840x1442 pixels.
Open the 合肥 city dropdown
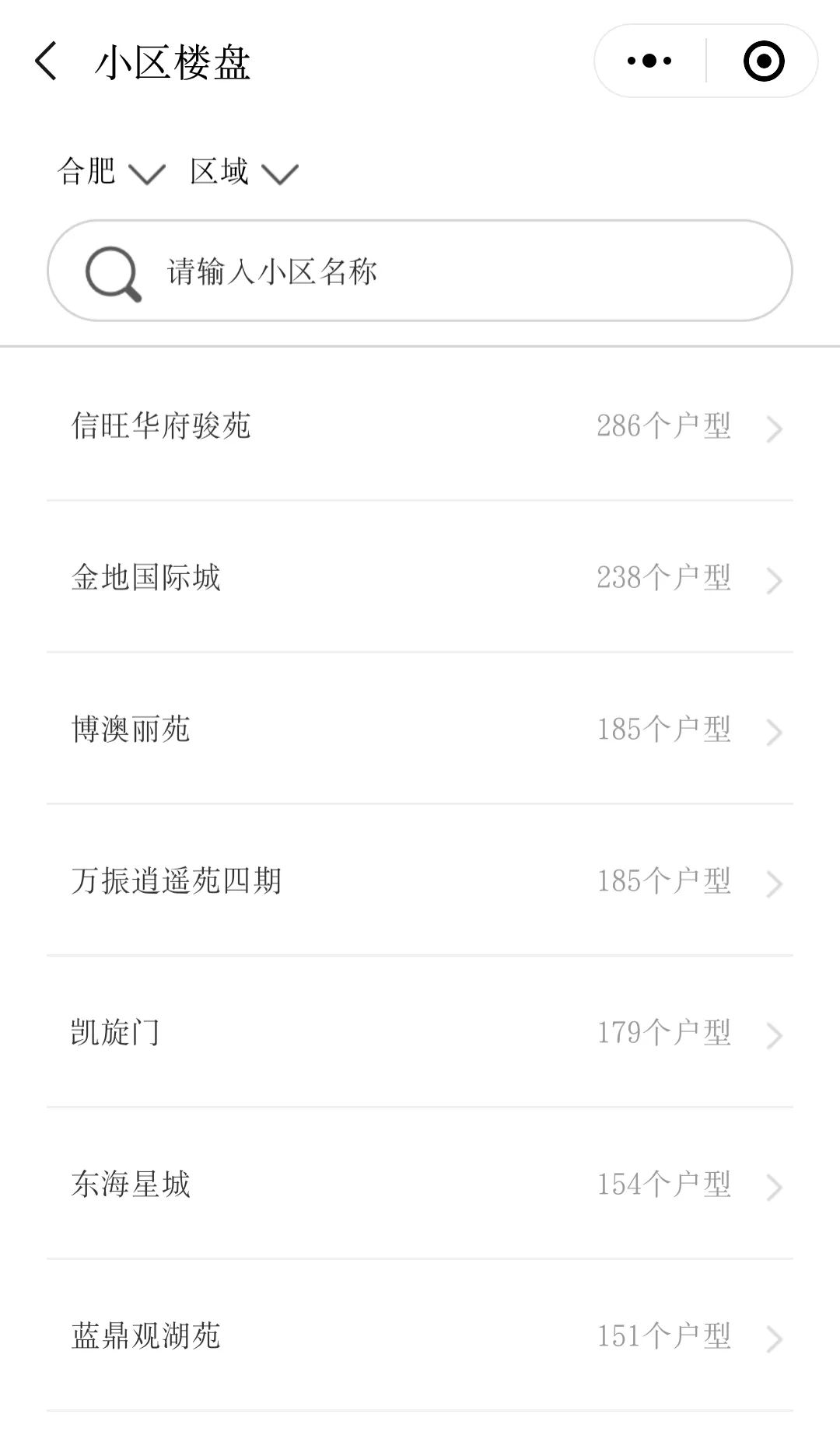click(x=88, y=172)
